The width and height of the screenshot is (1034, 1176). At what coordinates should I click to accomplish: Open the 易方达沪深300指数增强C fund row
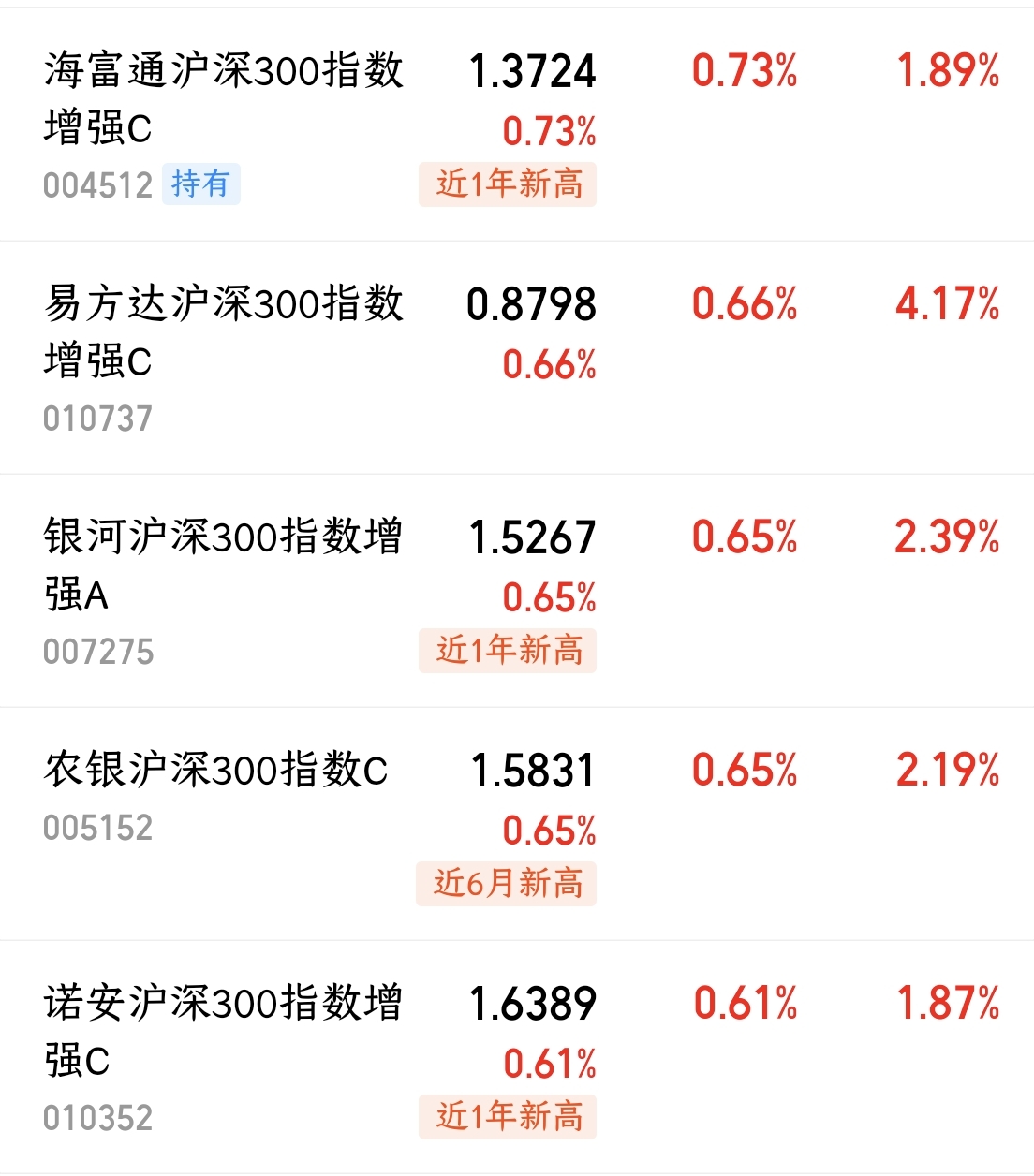[x=517, y=358]
